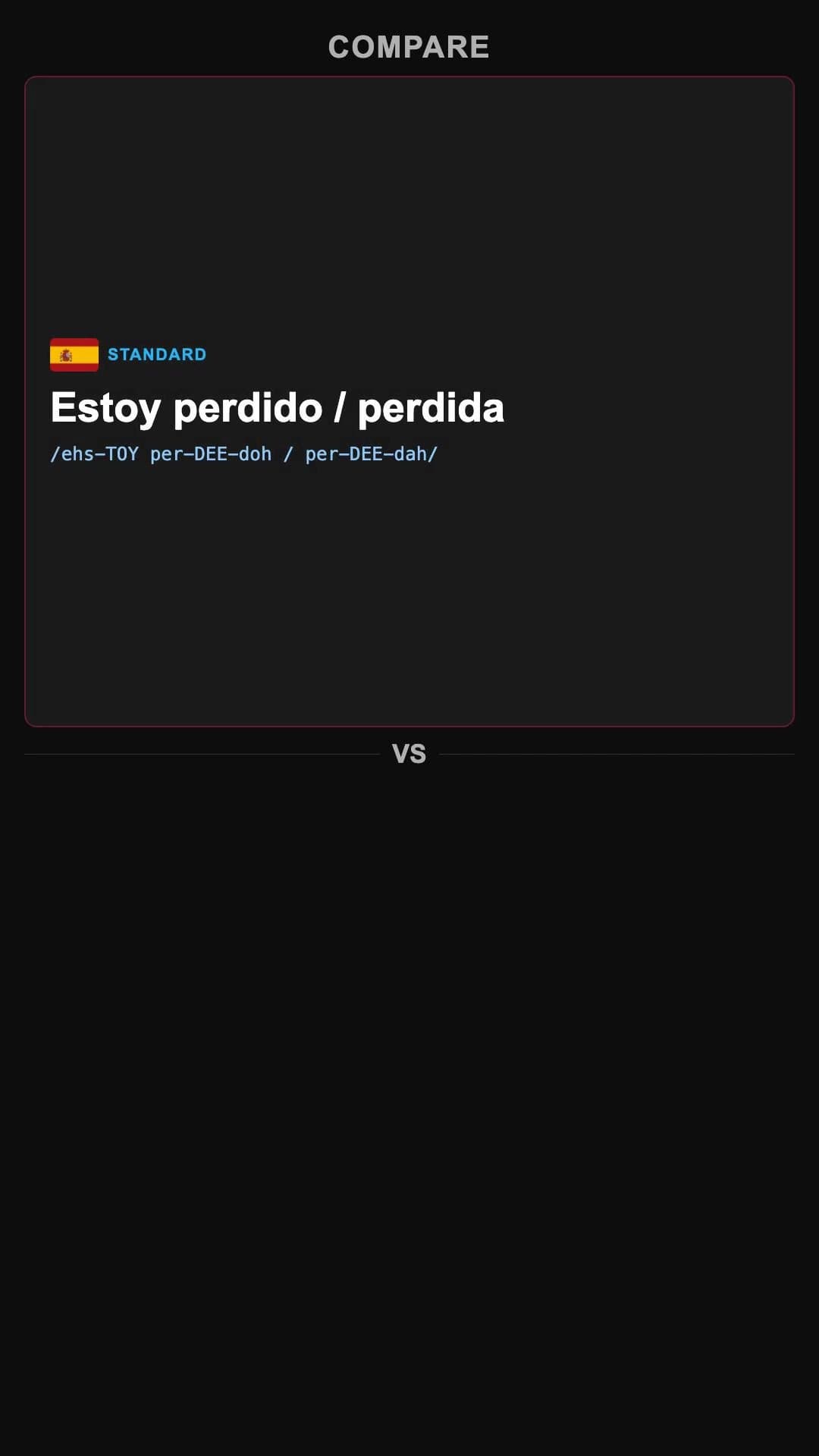The image size is (819, 1456).
Task: Select the pink-bordered phrase card
Action: pyautogui.click(x=409, y=400)
